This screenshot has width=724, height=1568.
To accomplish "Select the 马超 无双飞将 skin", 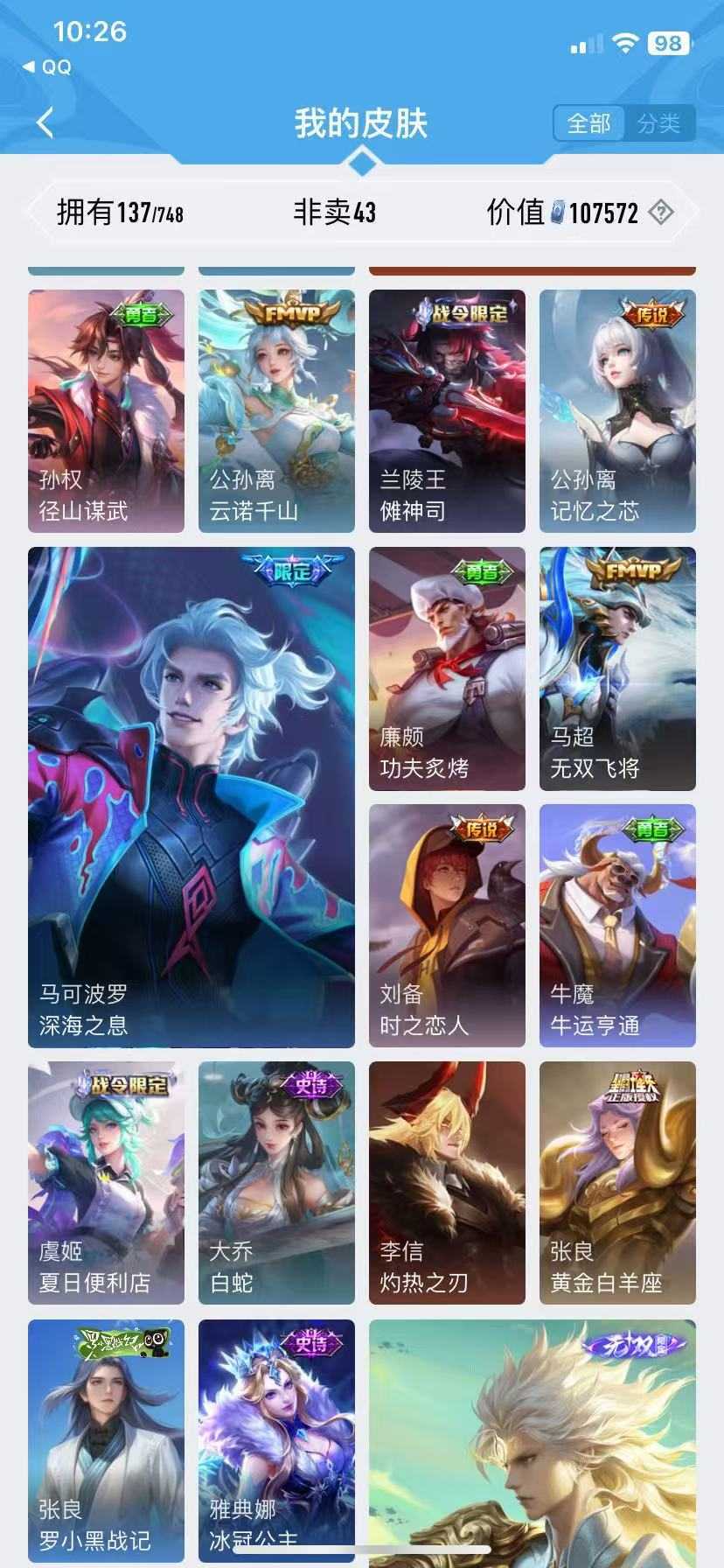I will (617, 668).
